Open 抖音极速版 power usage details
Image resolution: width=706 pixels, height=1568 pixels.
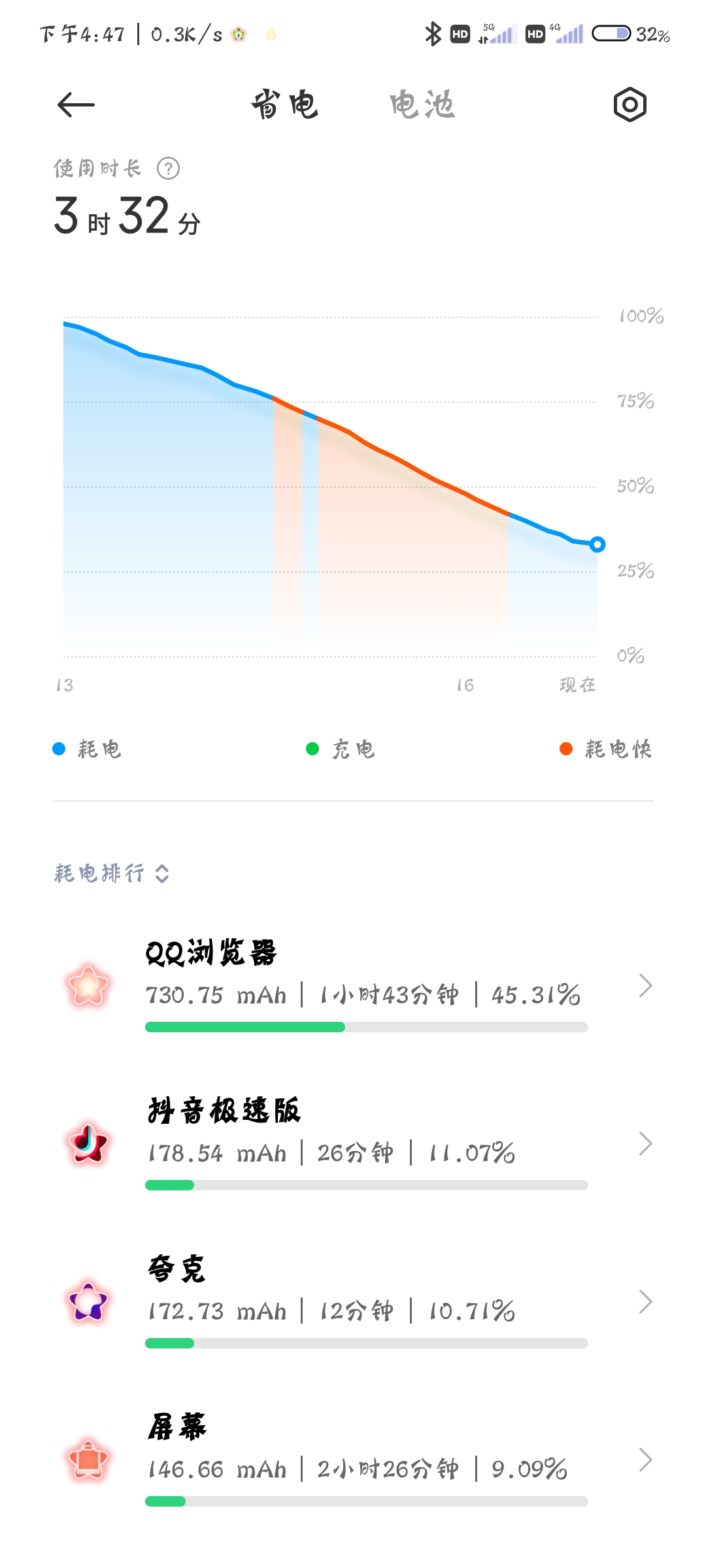tap(353, 1143)
